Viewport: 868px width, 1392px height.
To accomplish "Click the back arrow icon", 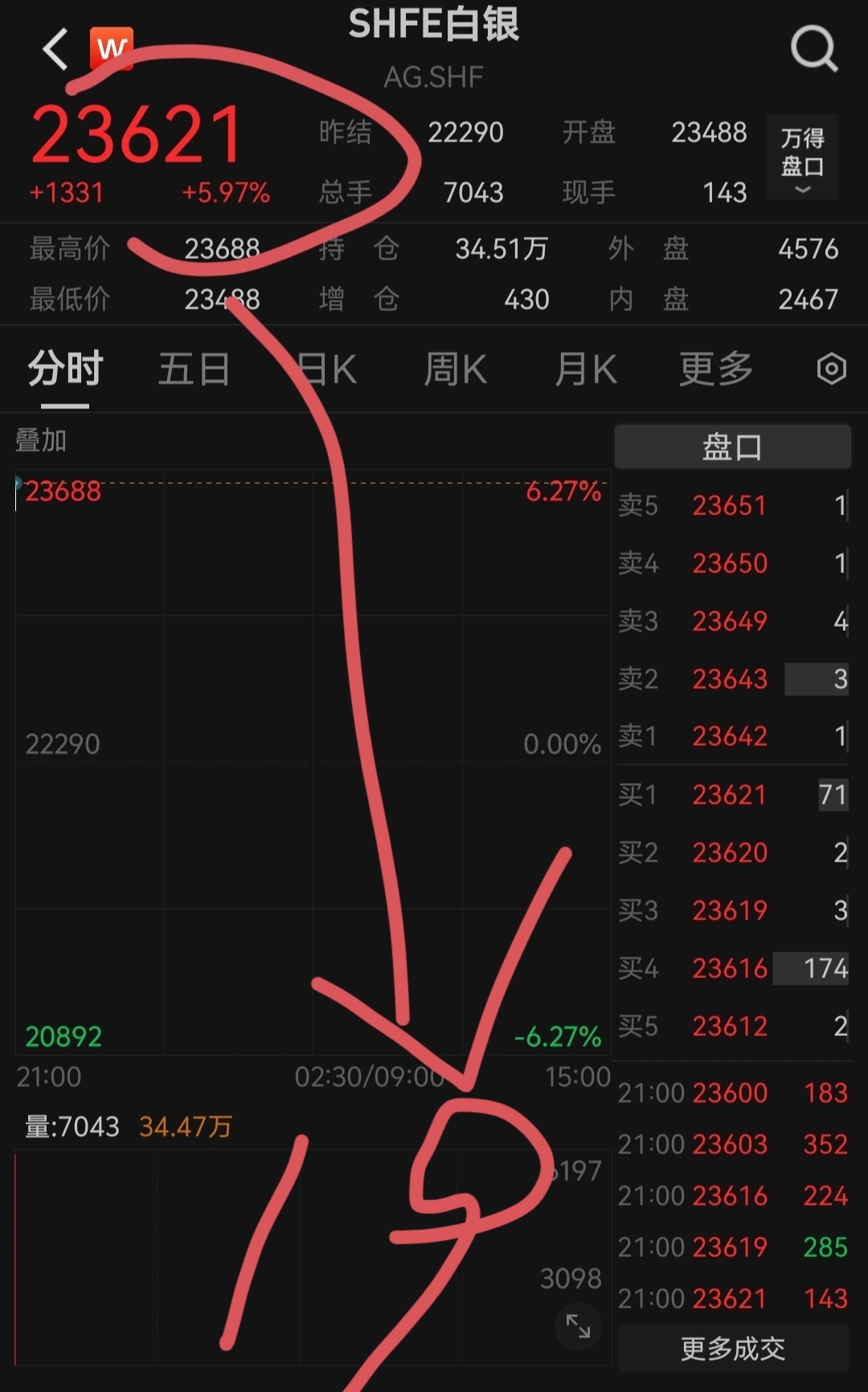I will point(55,48).
